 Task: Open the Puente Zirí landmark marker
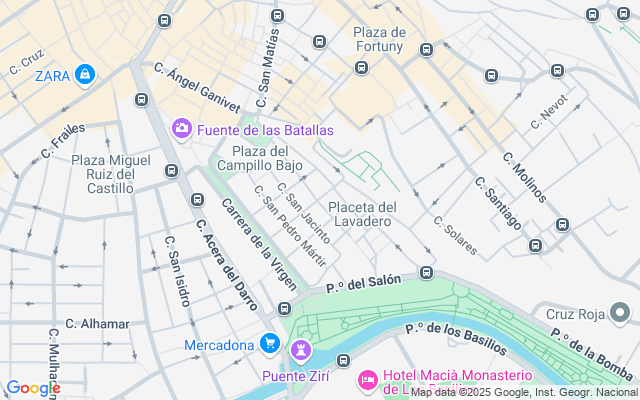(300, 350)
